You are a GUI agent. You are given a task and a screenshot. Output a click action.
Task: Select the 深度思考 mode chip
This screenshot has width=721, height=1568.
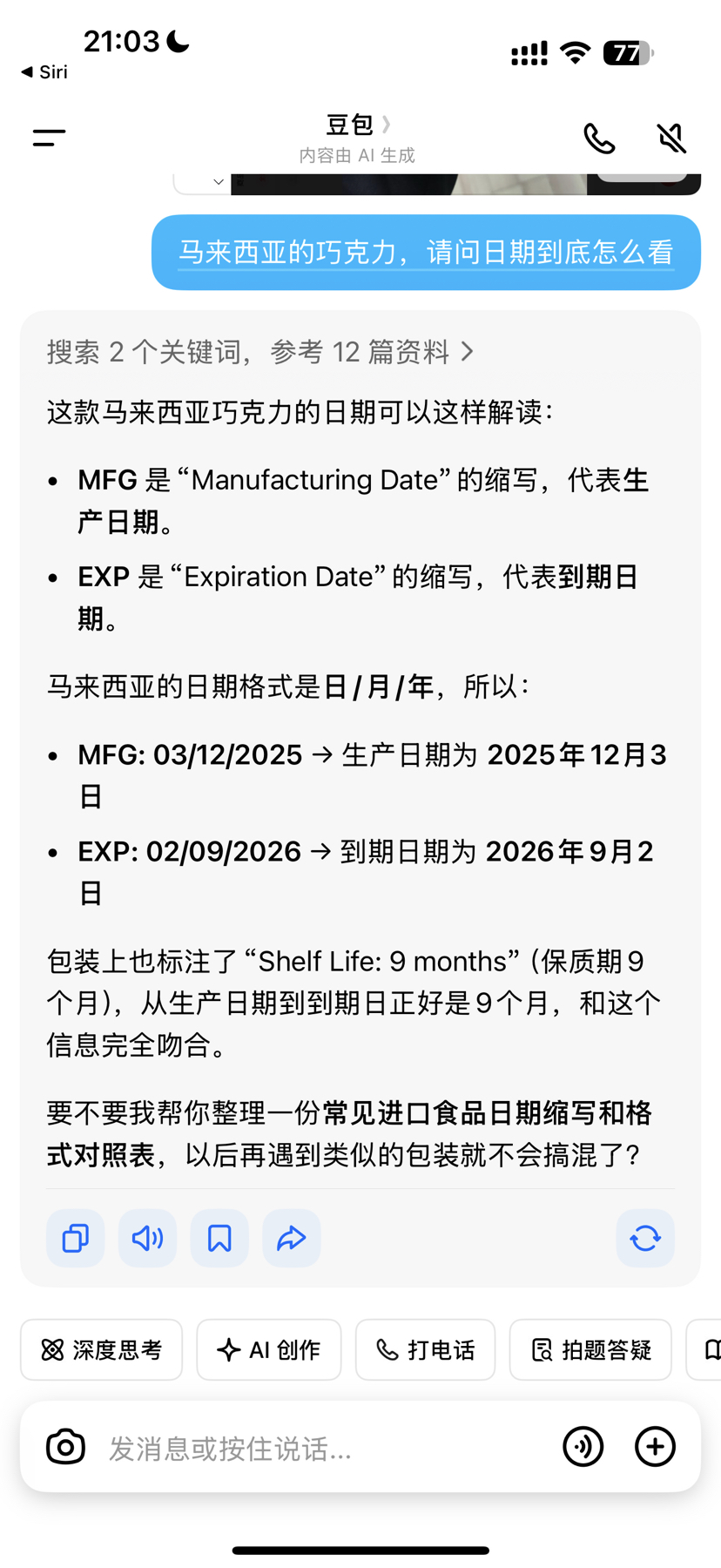point(101,1349)
